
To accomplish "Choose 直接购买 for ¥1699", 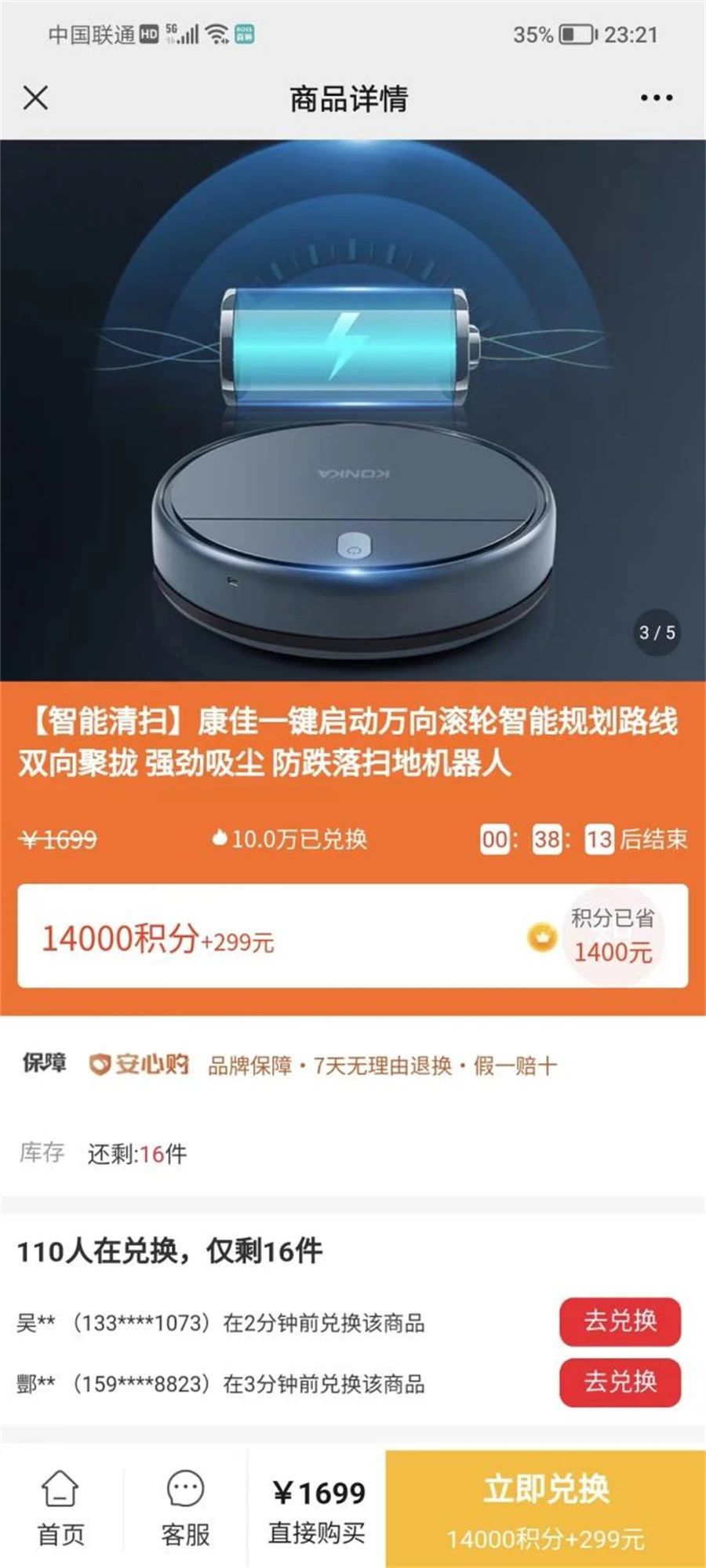I will (x=317, y=1511).
